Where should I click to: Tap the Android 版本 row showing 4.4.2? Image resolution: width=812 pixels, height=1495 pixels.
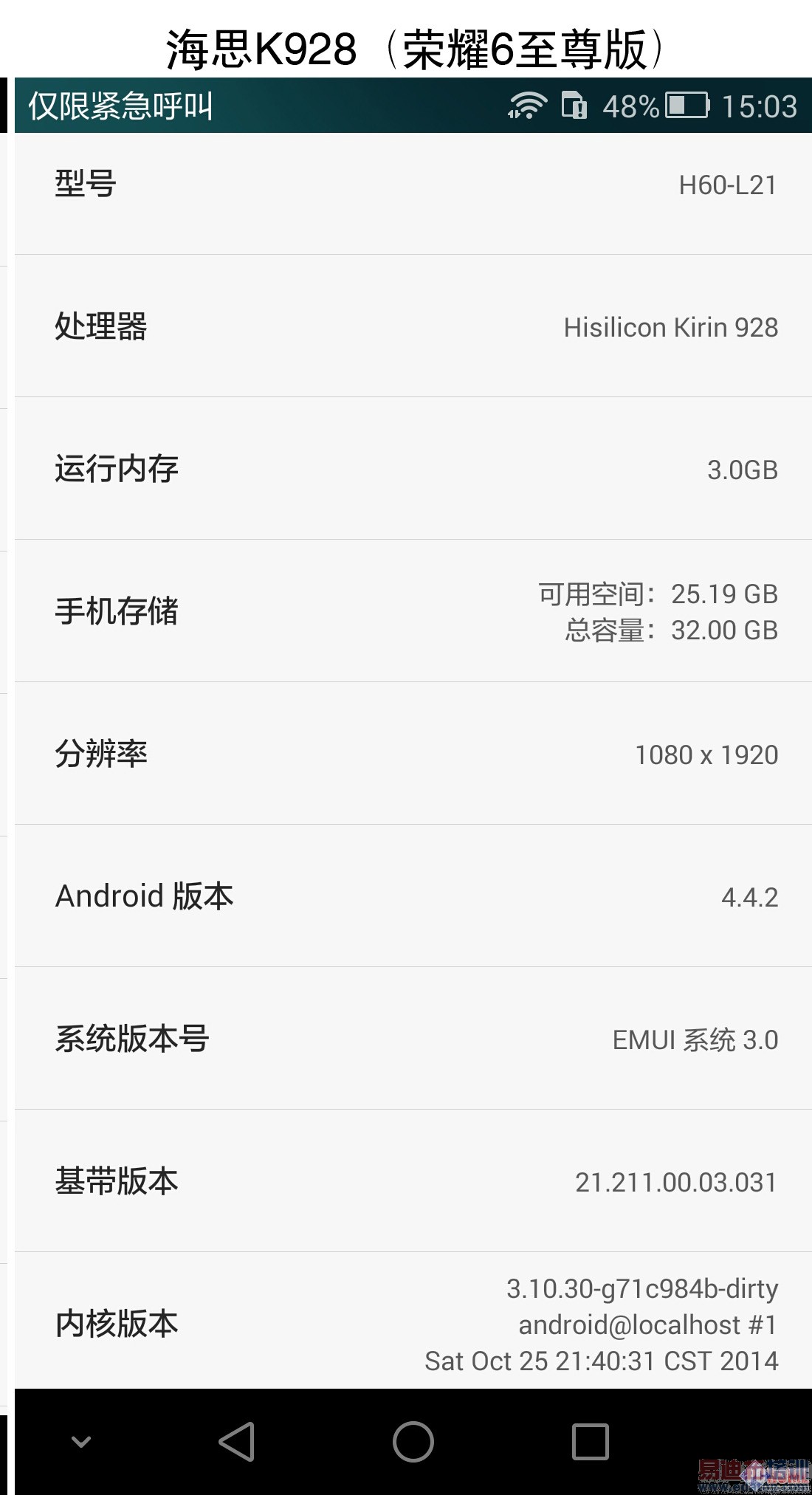click(406, 896)
